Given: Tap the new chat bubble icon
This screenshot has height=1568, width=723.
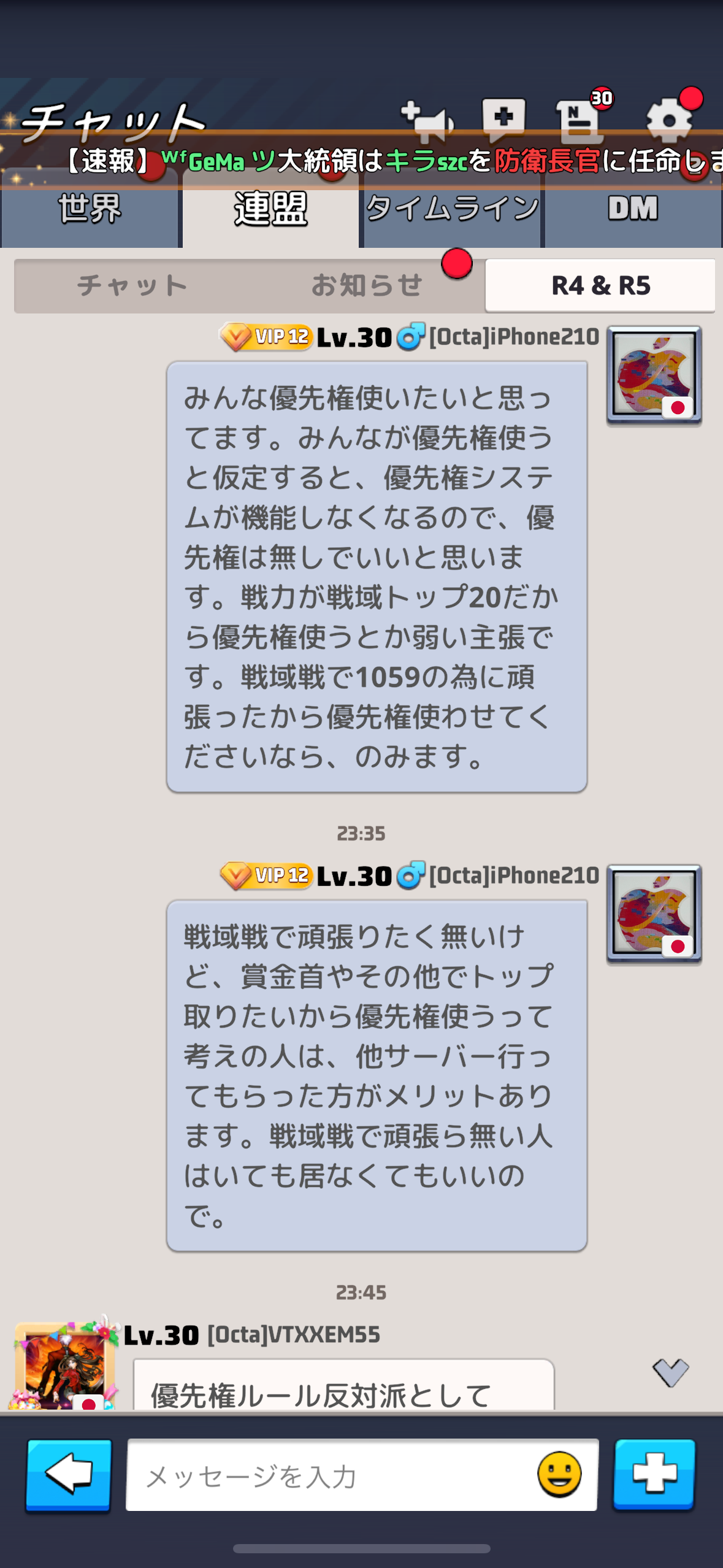Looking at the screenshot, I should (503, 118).
